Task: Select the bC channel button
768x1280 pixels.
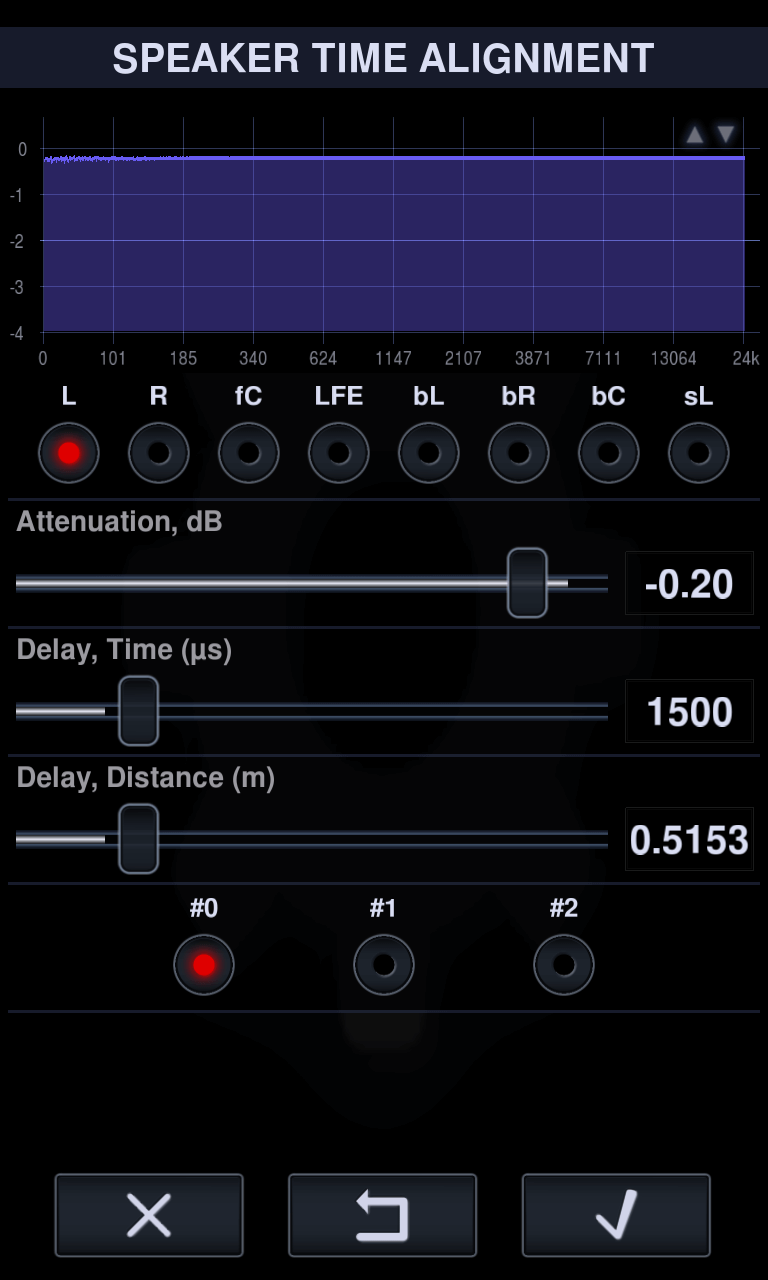Action: pyautogui.click(x=608, y=453)
